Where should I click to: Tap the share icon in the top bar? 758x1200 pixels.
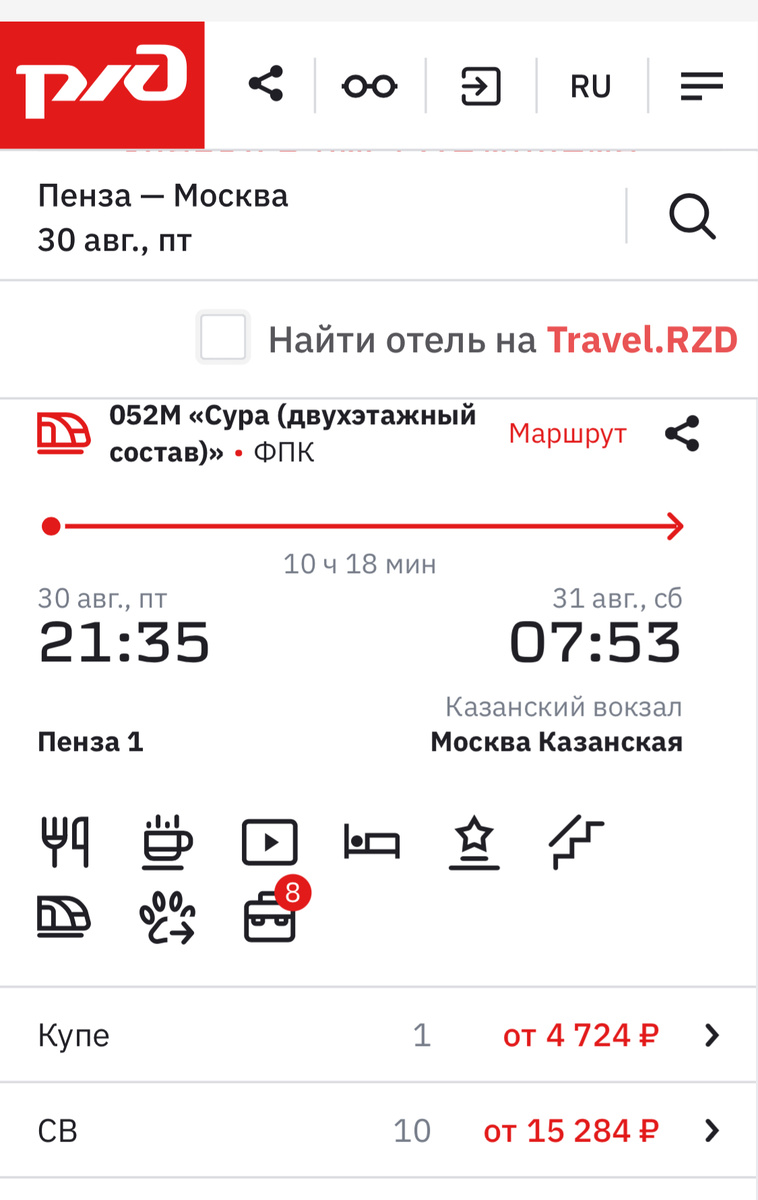pyautogui.click(x=266, y=85)
